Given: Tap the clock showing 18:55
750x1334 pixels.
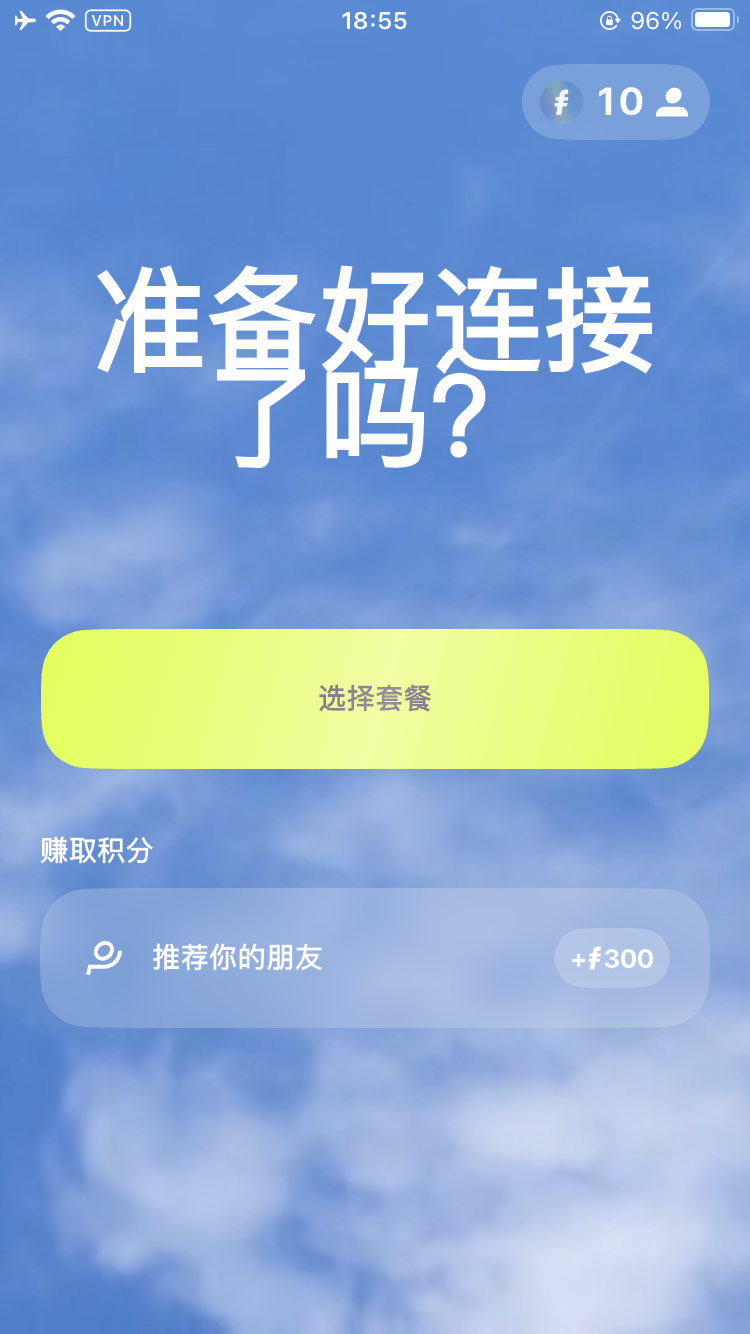Looking at the screenshot, I should click(375, 20).
